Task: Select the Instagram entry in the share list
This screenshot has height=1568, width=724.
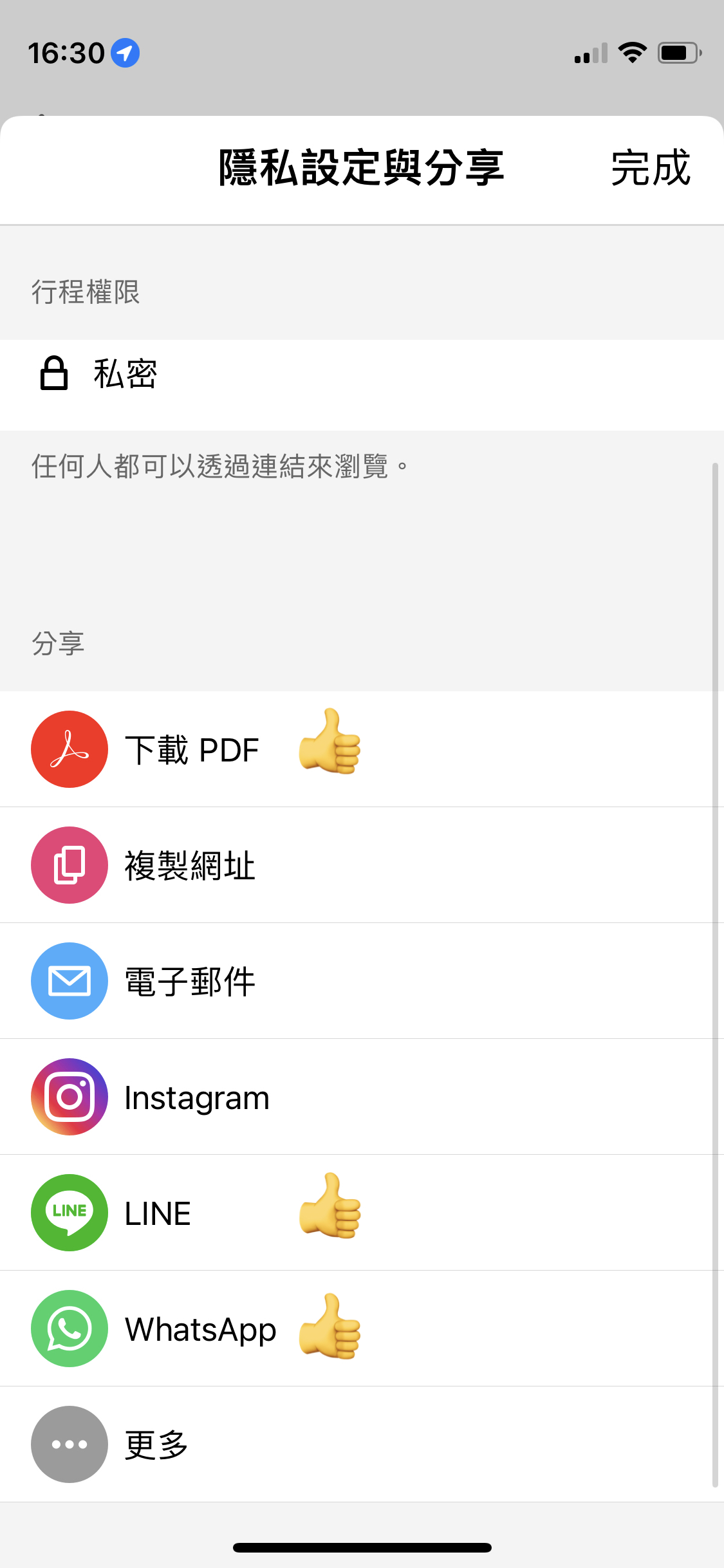Action: [196, 1096]
